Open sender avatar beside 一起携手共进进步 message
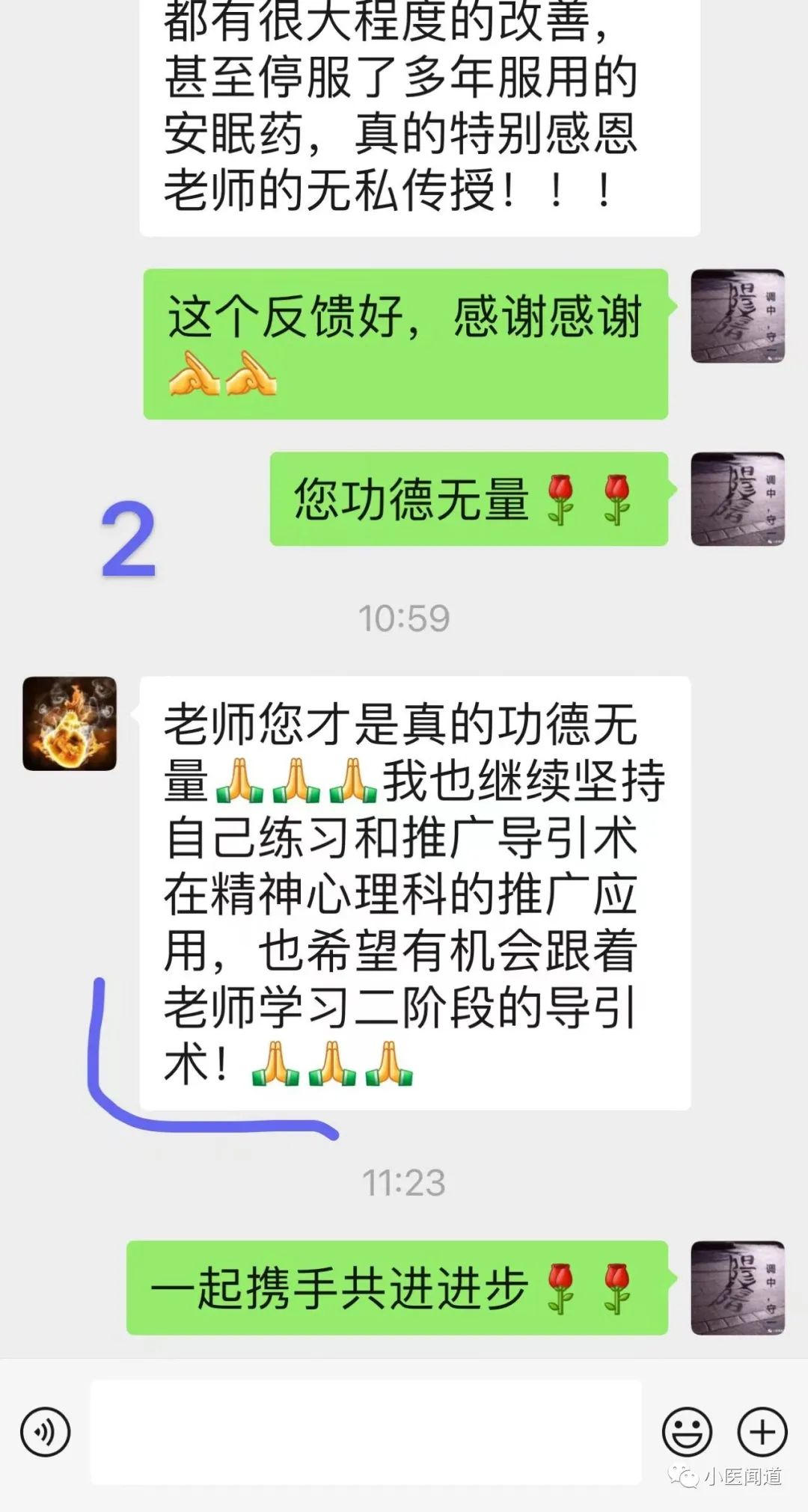808x1512 pixels. (737, 1288)
